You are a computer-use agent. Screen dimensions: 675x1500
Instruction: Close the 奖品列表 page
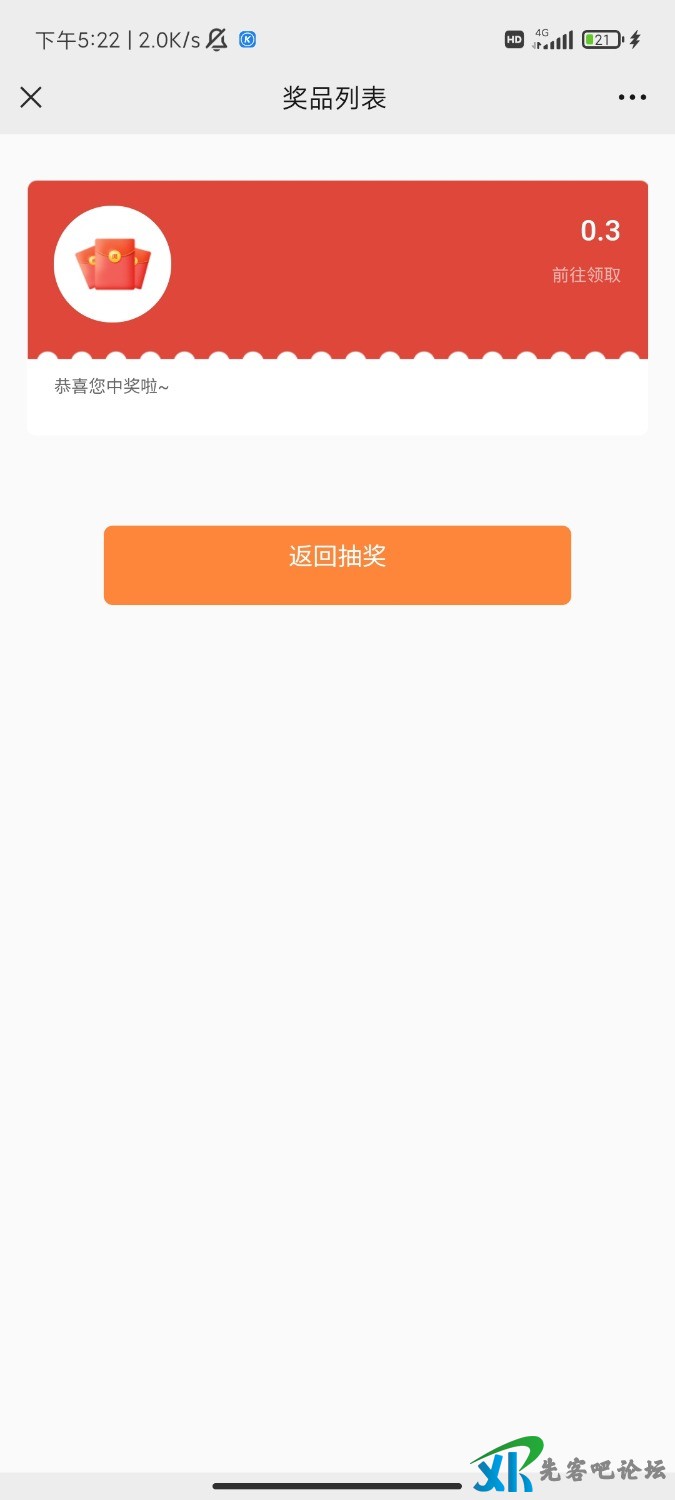coord(31,97)
